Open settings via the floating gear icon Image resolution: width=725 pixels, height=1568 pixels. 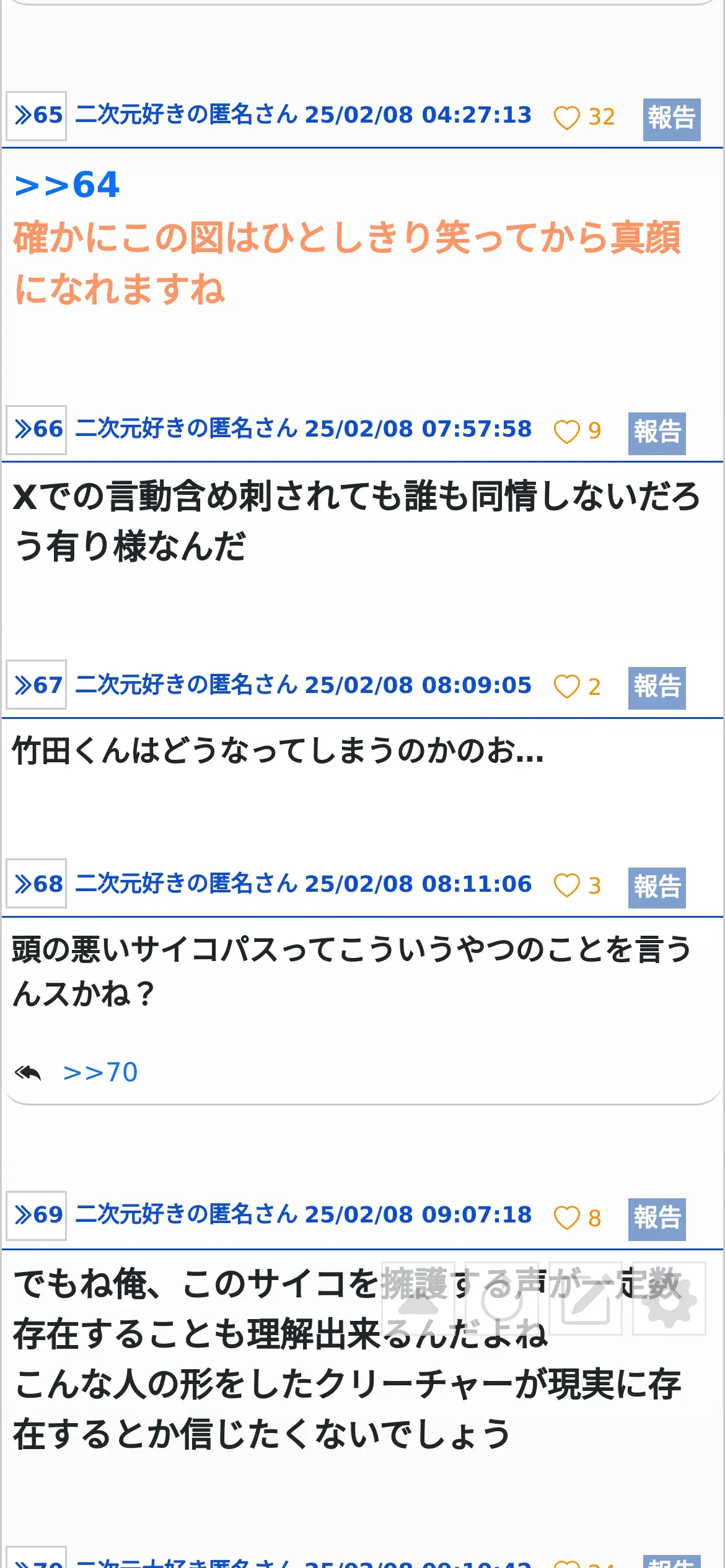[669, 1299]
